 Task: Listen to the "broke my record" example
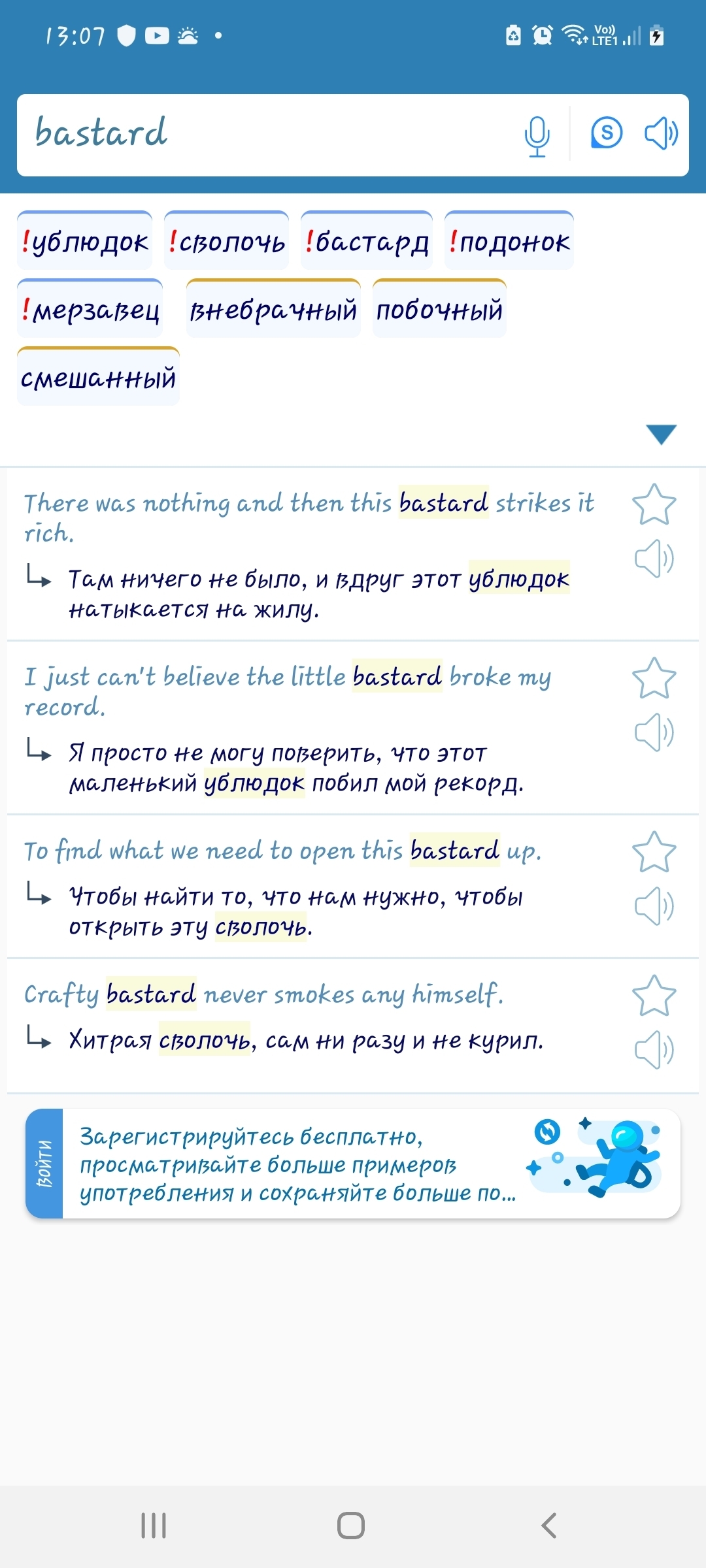(x=654, y=732)
